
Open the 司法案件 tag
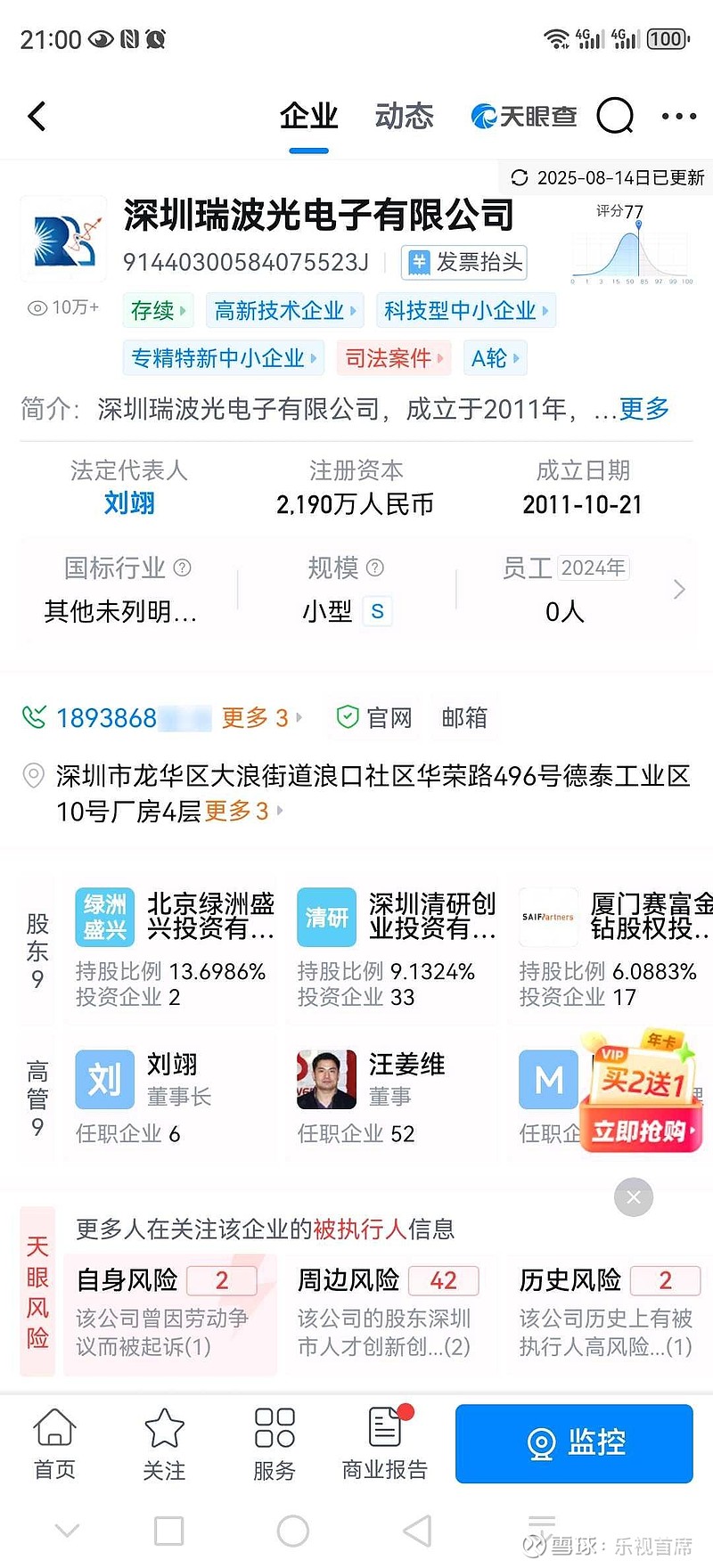[x=394, y=358]
